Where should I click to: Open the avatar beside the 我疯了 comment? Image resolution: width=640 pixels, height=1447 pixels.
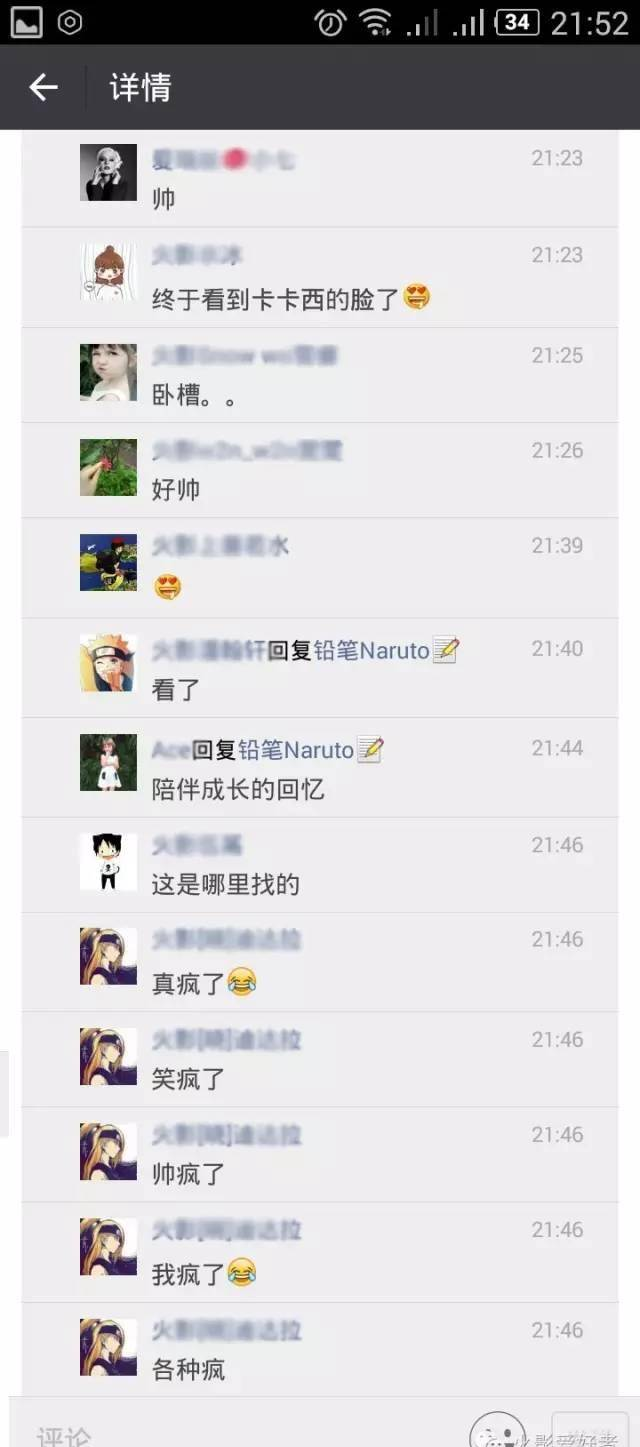click(108, 1246)
